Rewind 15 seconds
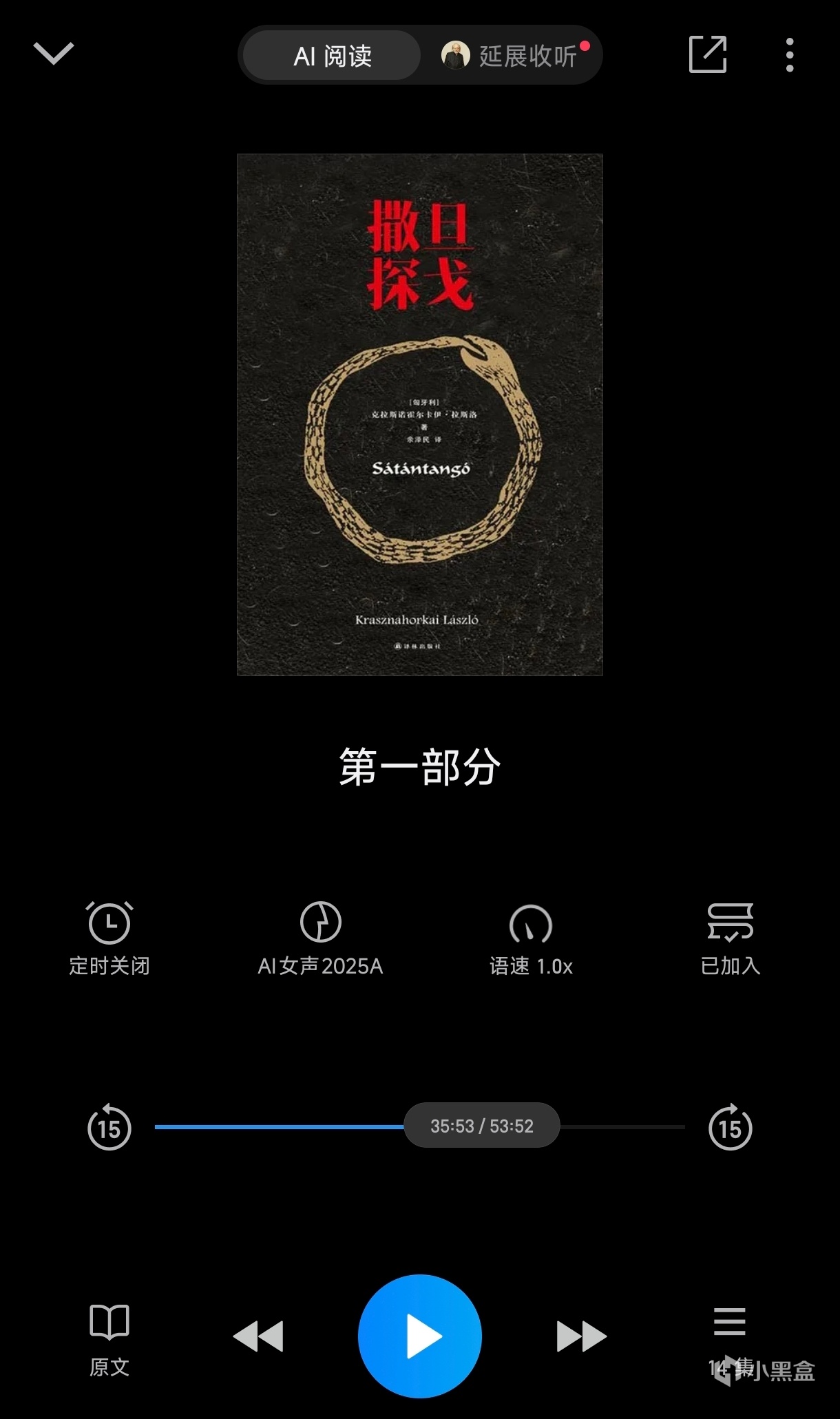840x1419 pixels. [109, 1127]
